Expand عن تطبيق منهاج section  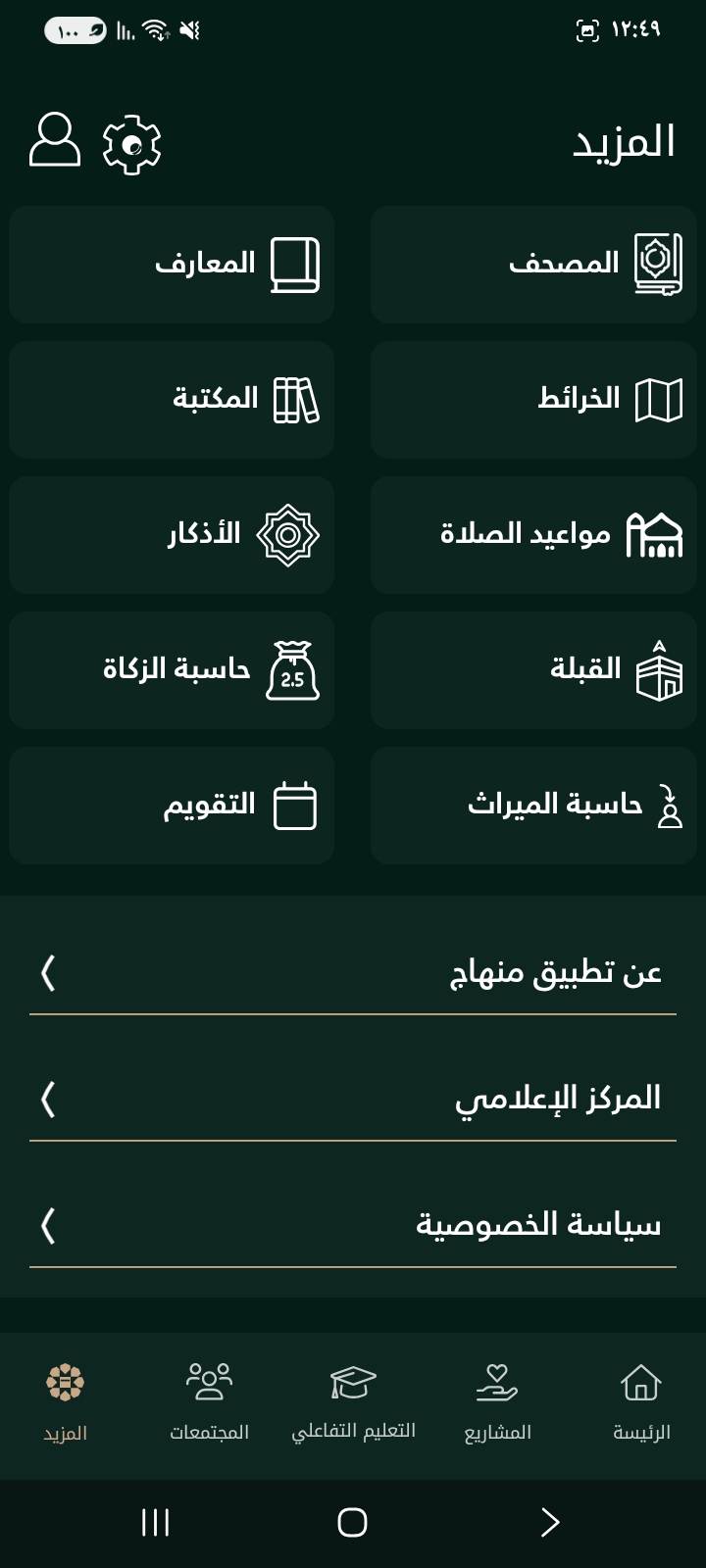353,975
